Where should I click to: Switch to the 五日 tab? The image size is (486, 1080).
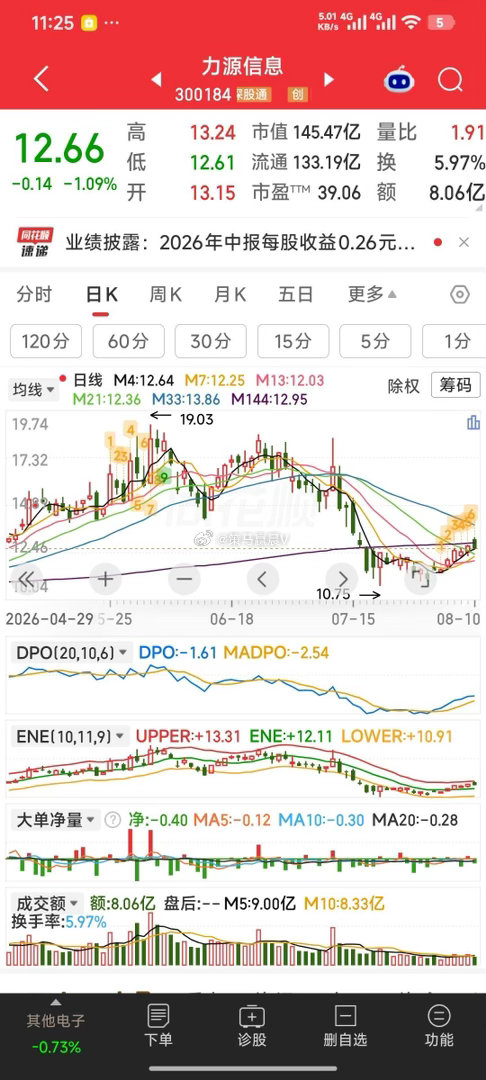pyautogui.click(x=296, y=295)
